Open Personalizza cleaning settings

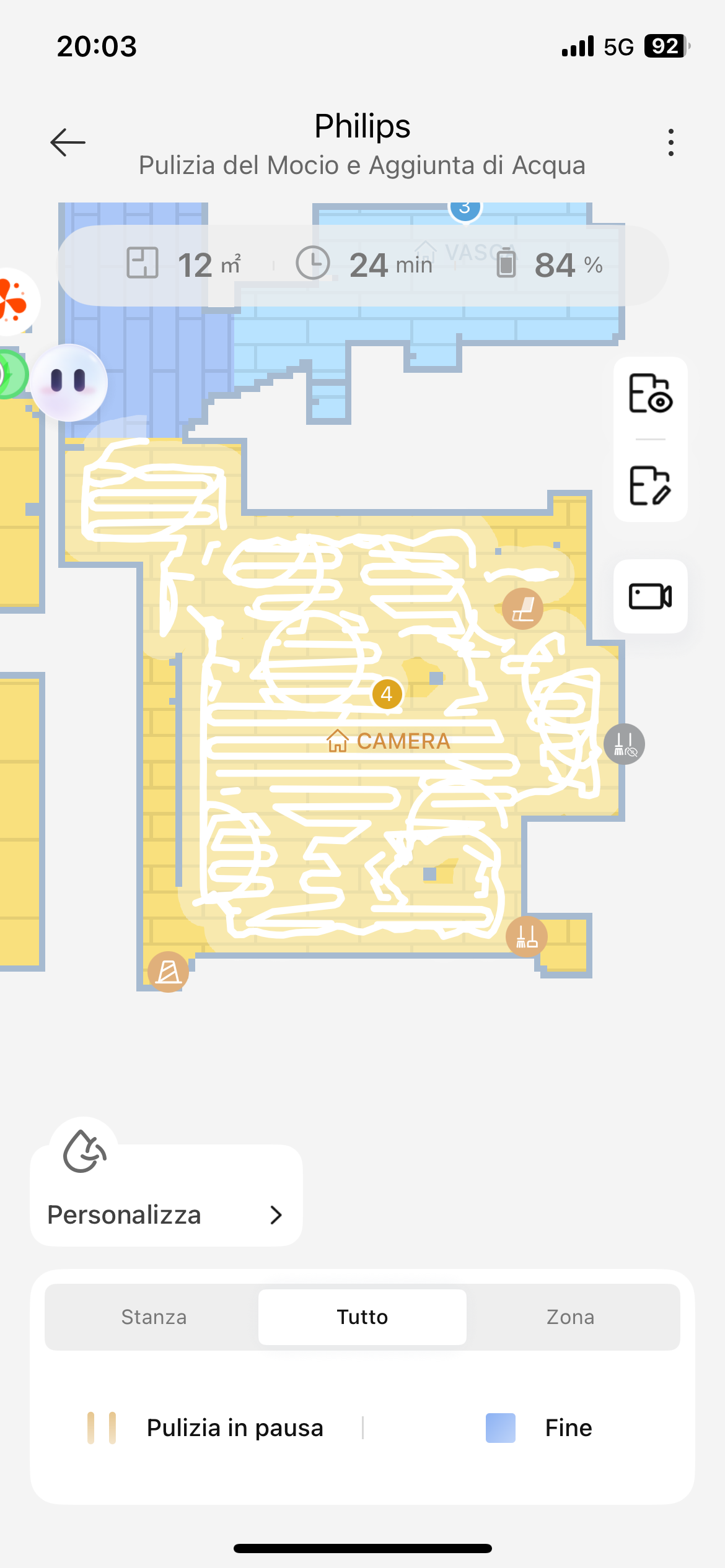[166, 1214]
